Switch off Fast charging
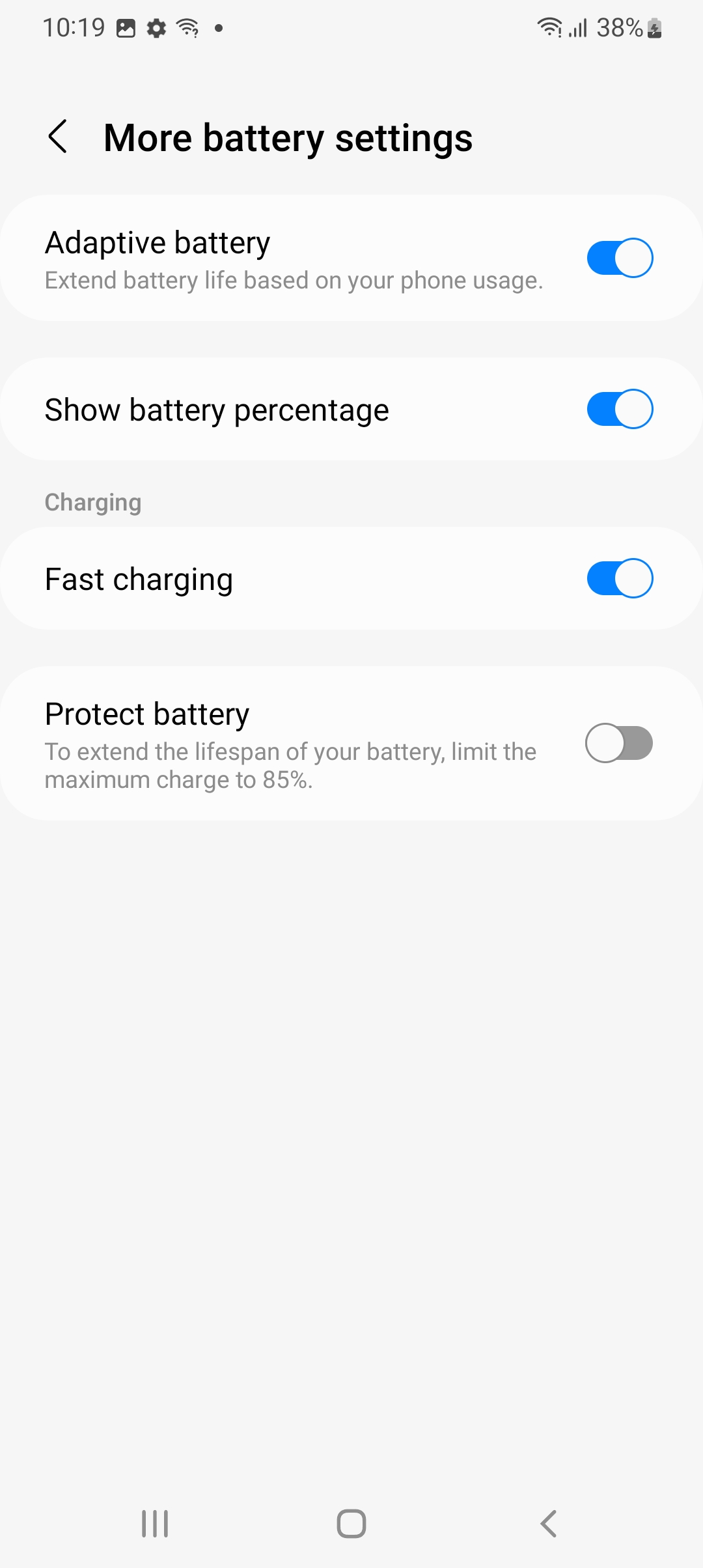 pos(619,578)
